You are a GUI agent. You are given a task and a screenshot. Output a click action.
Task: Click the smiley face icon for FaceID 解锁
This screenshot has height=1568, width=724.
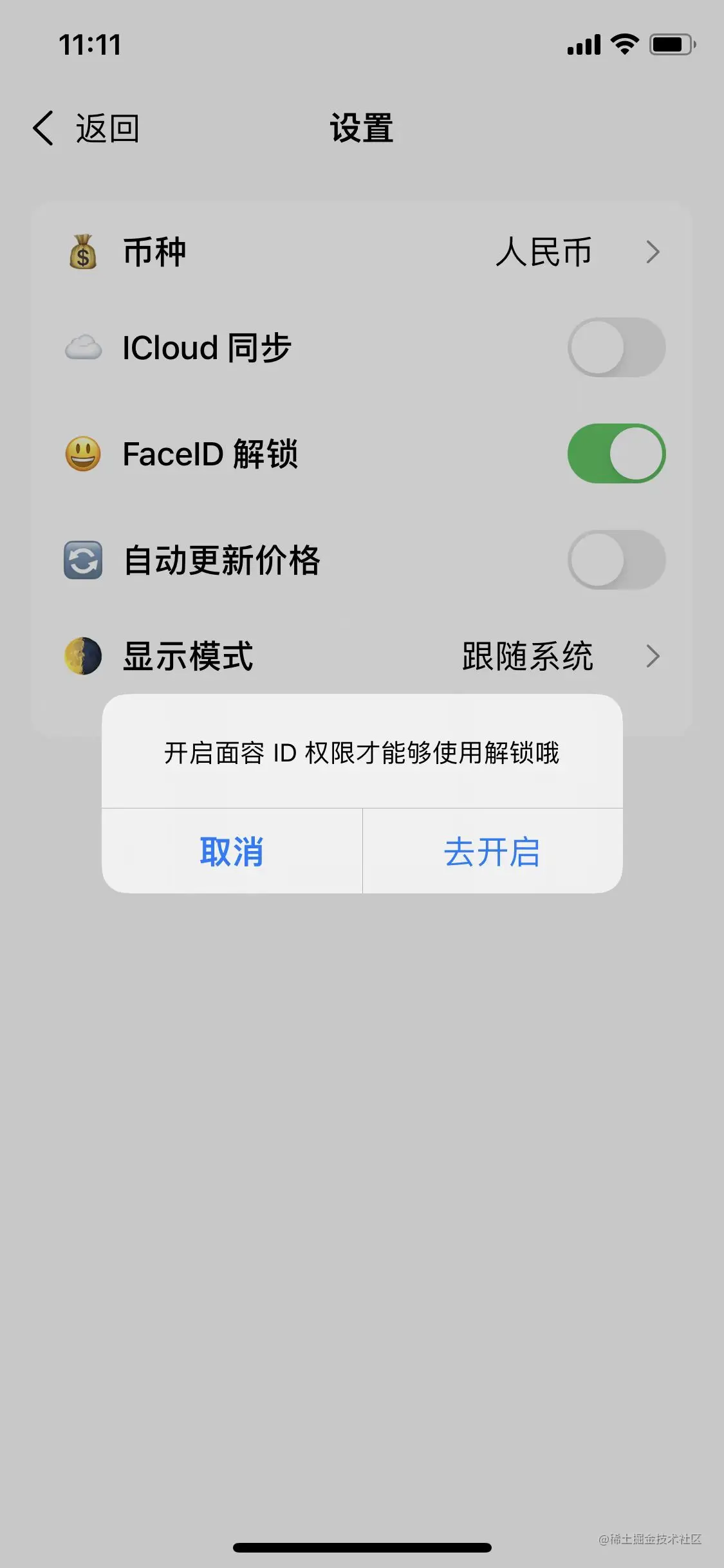pyautogui.click(x=84, y=453)
